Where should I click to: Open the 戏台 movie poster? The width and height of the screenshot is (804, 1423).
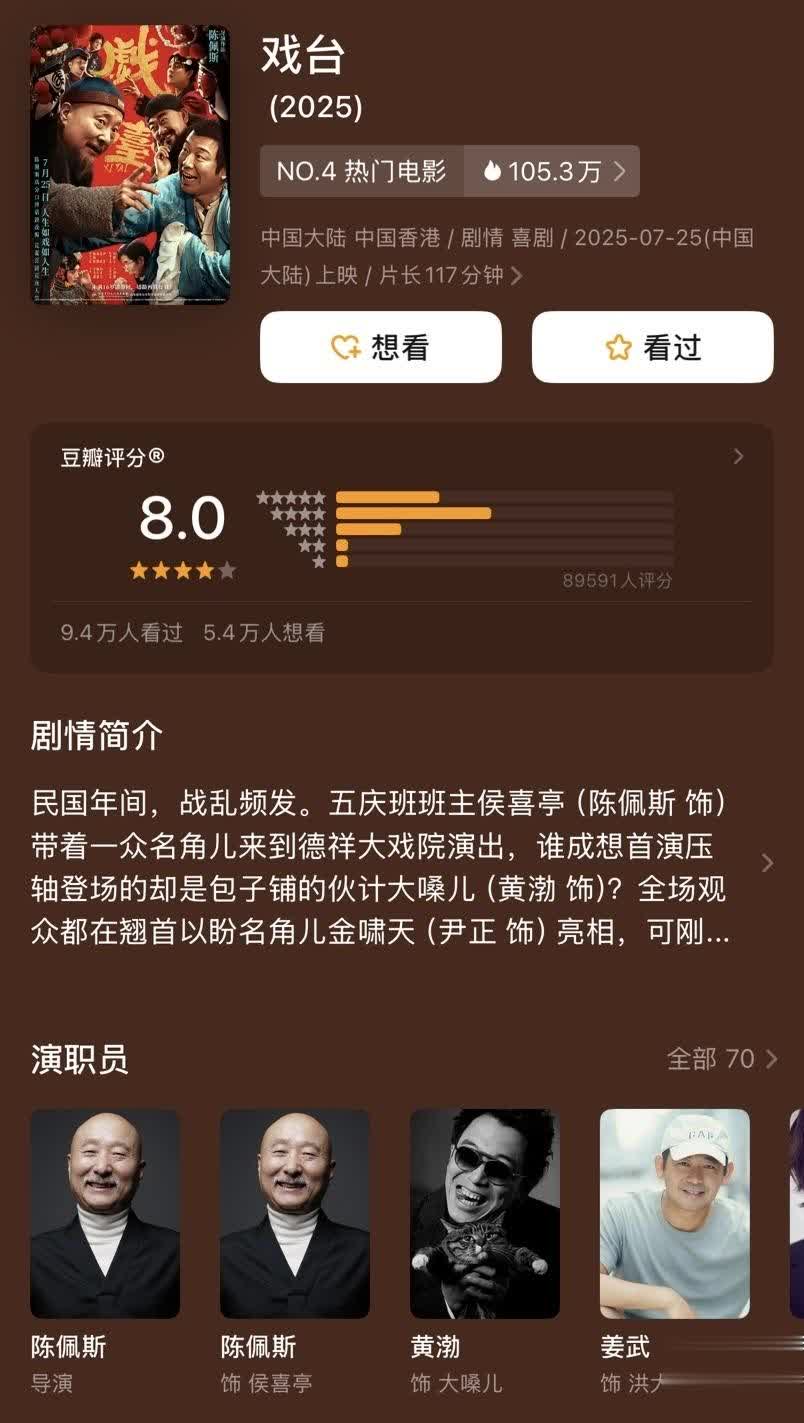(x=130, y=165)
